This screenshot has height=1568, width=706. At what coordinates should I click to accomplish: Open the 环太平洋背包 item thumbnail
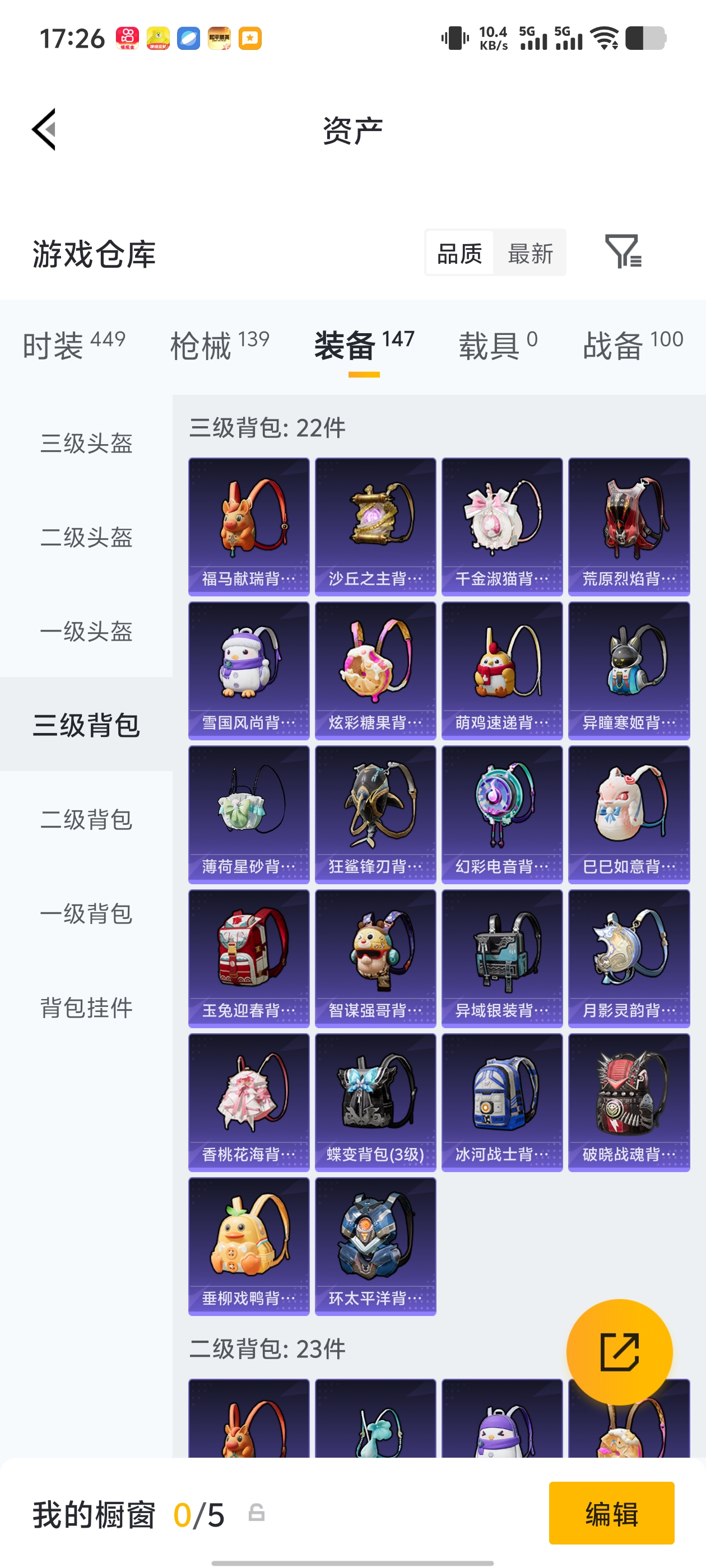pyautogui.click(x=375, y=1242)
